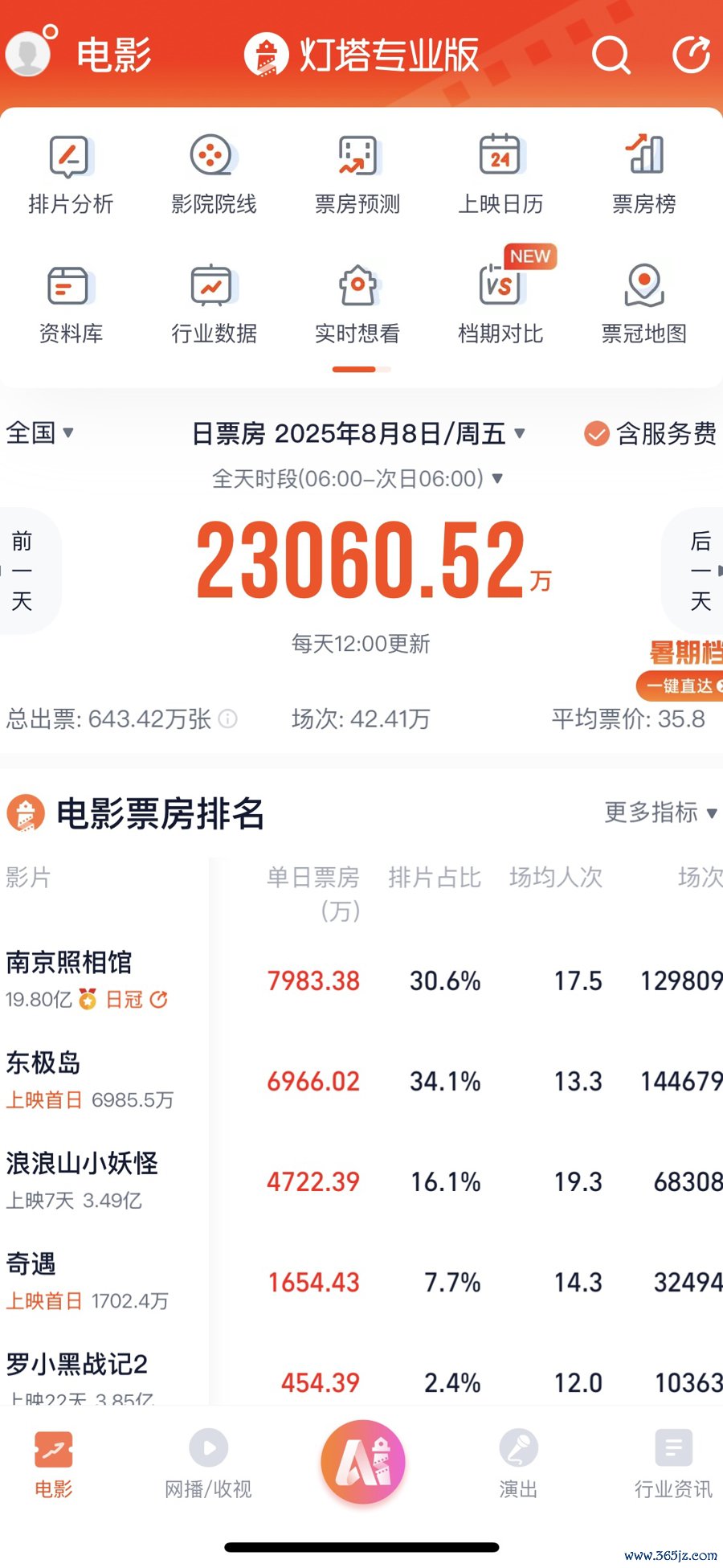Uncheck 含服务费 option
Viewport: 723px width, 1568px height.
point(650,434)
